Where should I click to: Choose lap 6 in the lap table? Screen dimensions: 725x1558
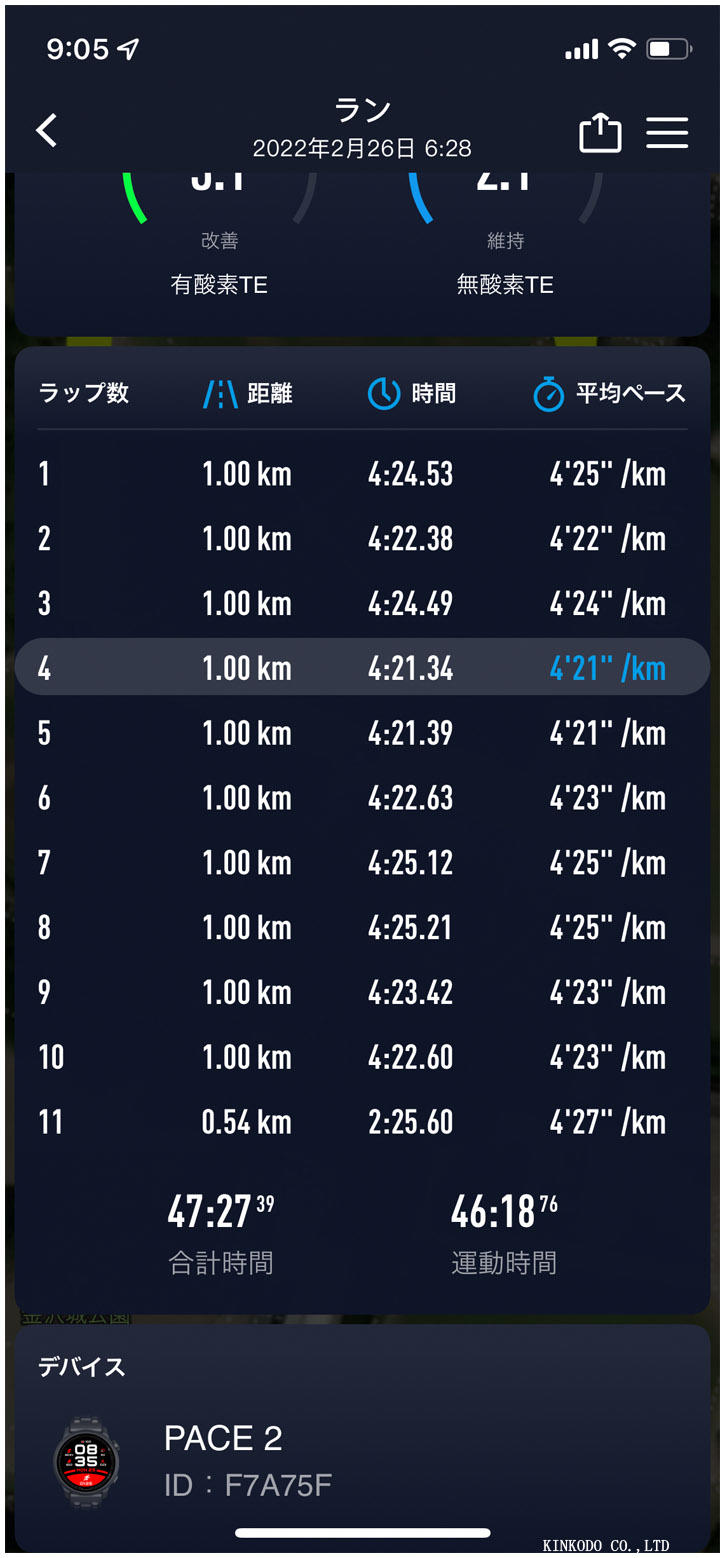(x=362, y=798)
